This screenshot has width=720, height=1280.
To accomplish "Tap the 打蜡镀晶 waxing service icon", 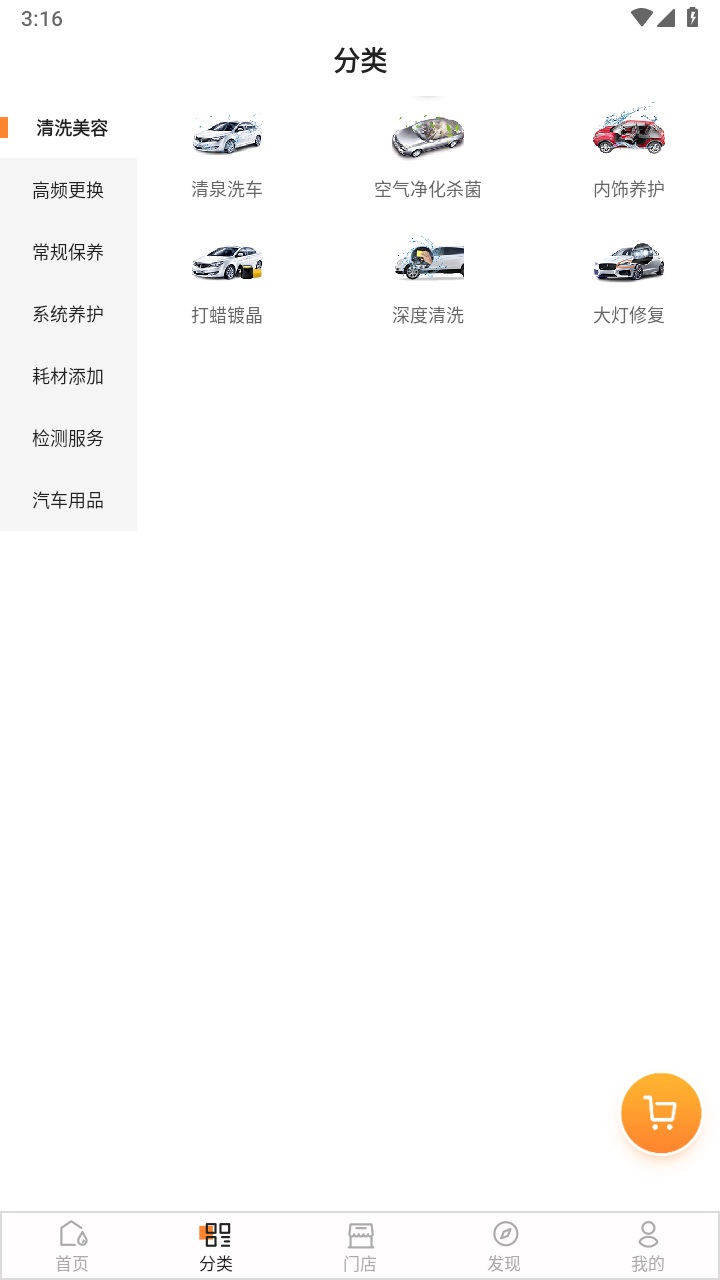I will coord(227,275).
